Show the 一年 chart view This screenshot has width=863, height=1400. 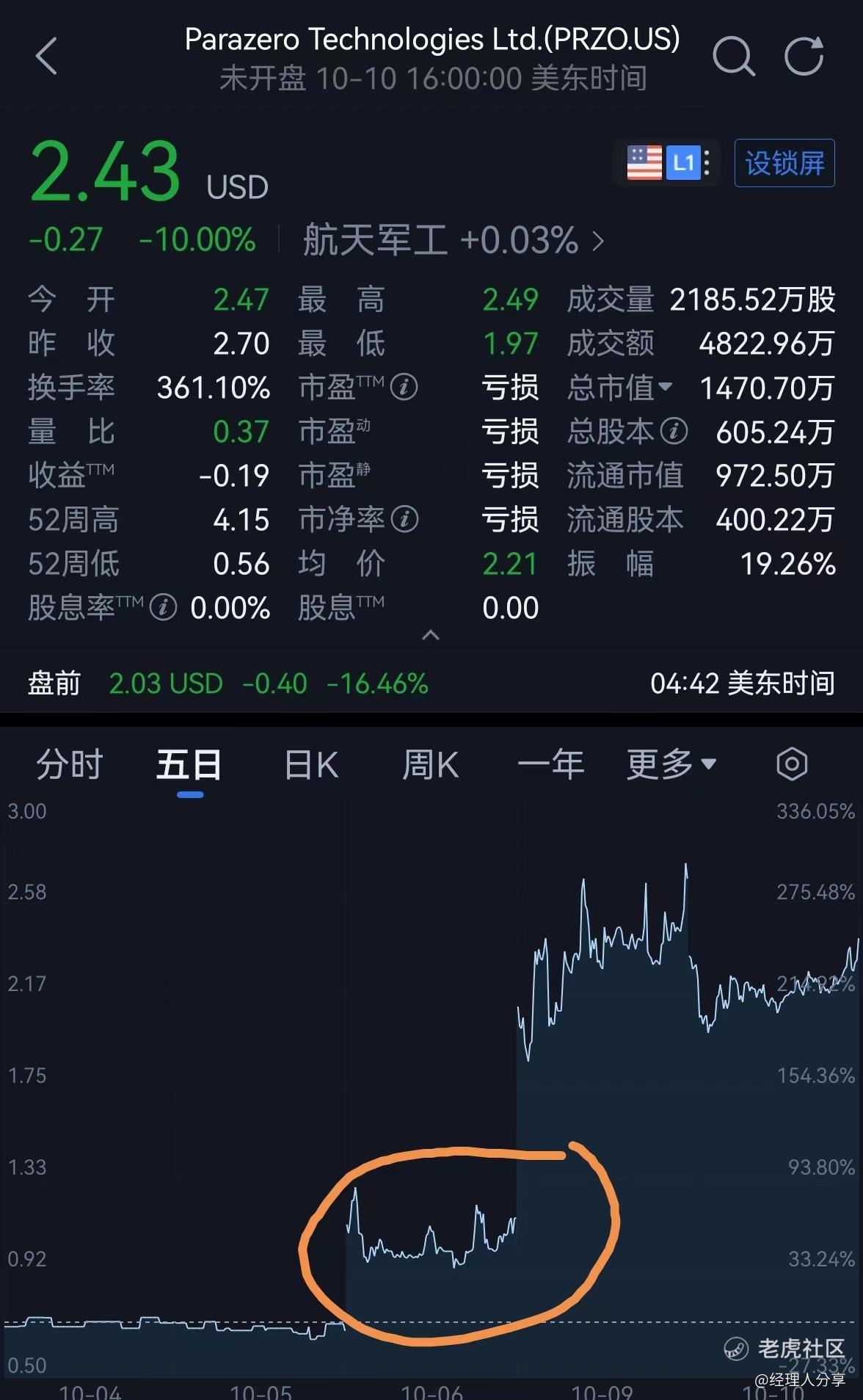[551, 765]
